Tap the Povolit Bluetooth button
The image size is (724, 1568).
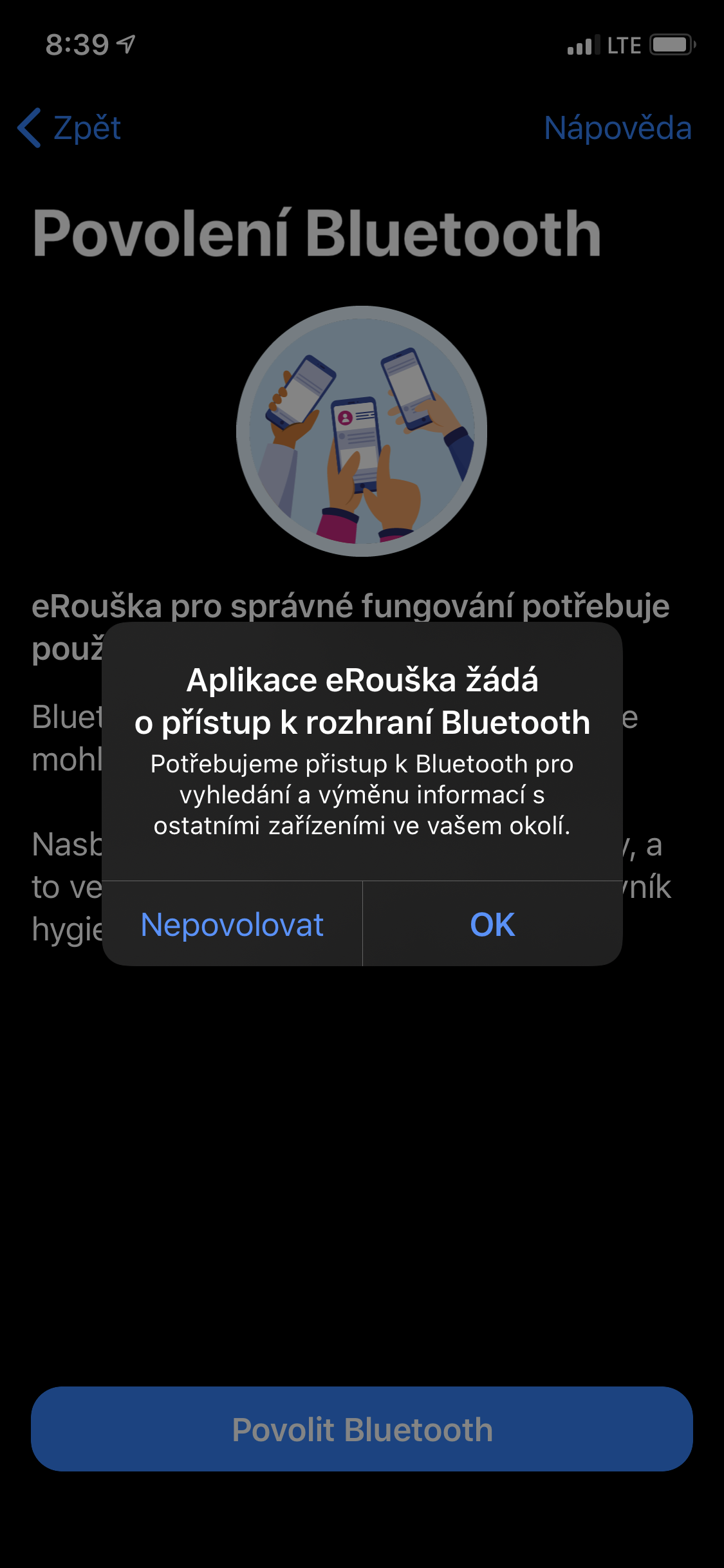[x=362, y=1429]
